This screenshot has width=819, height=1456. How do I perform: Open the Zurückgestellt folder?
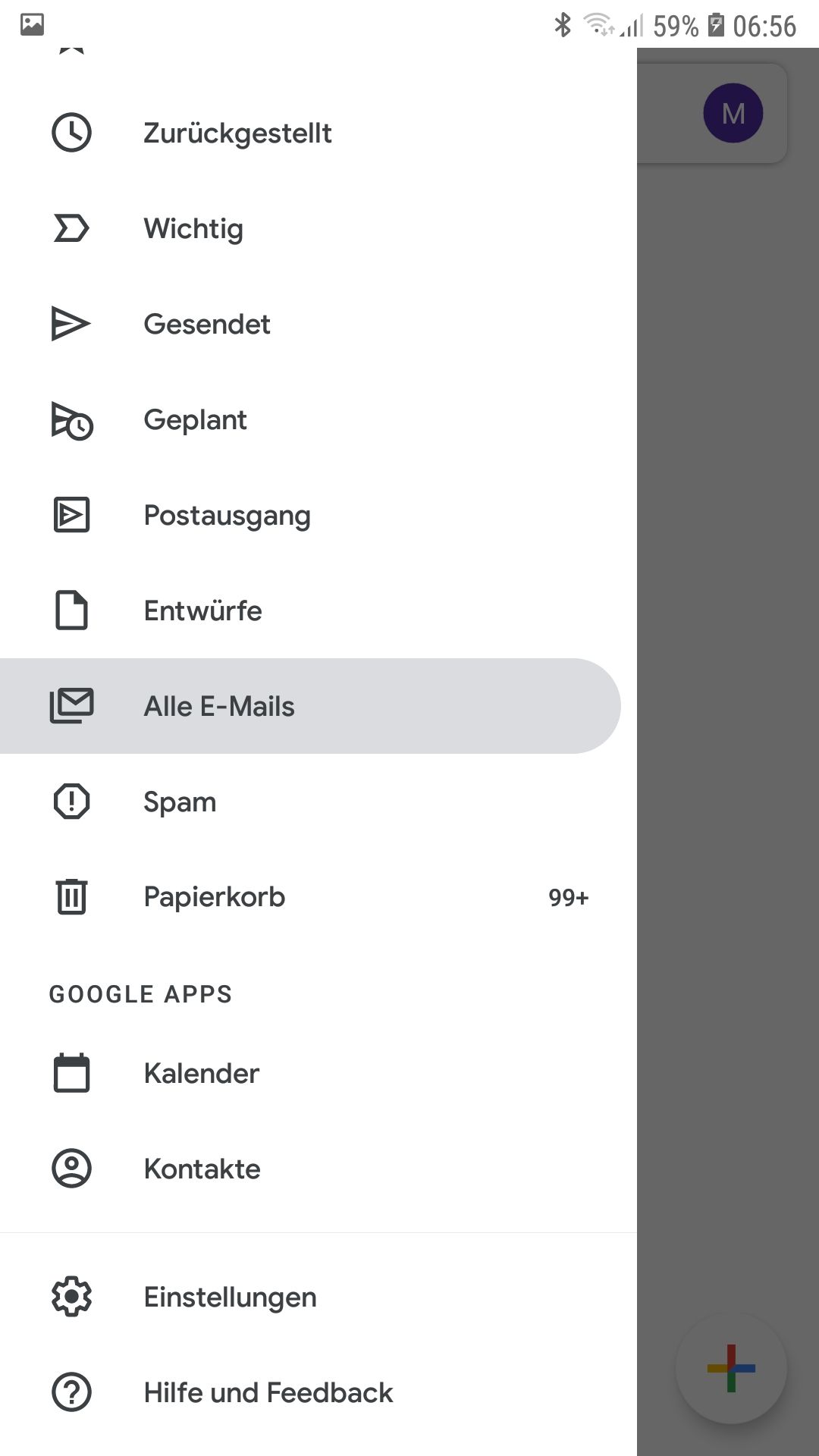237,133
